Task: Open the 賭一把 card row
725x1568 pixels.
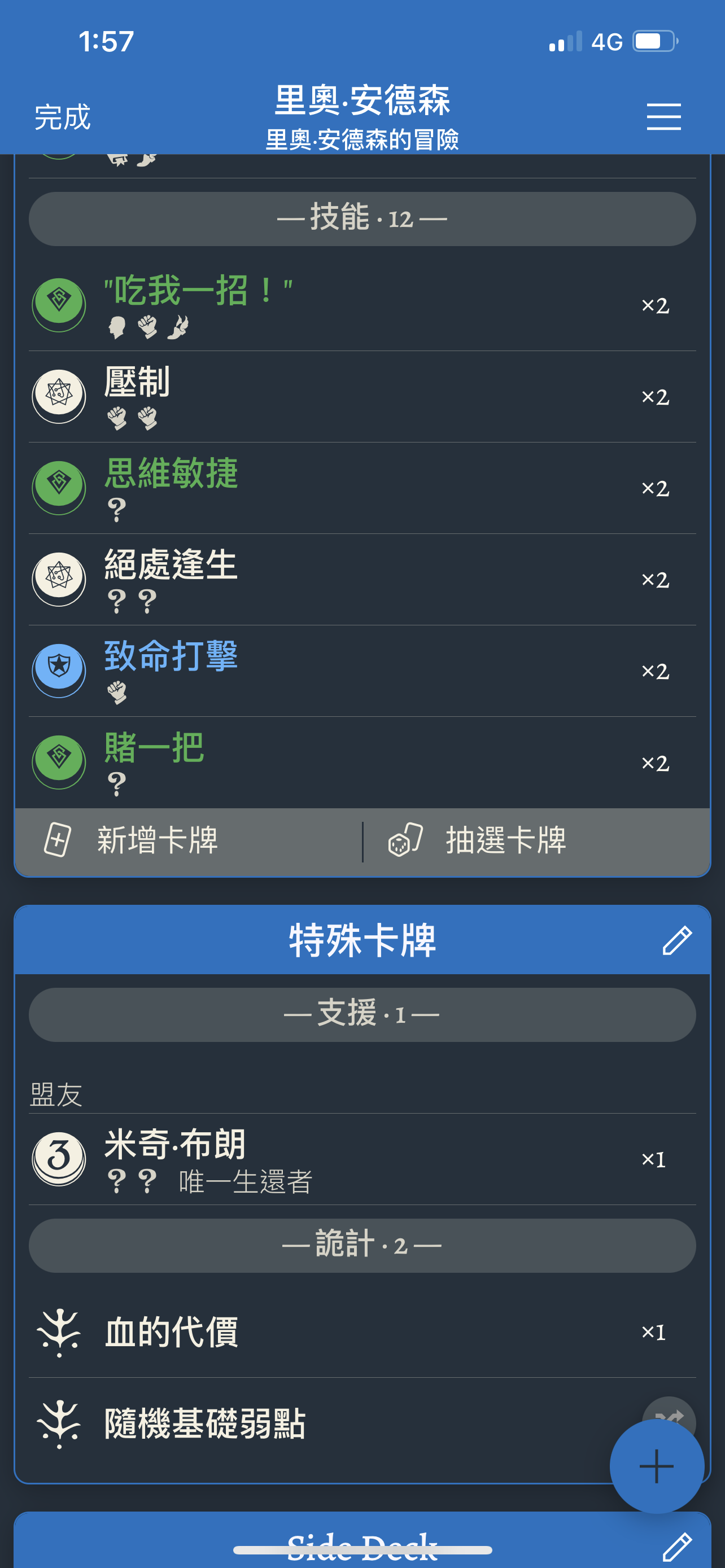Action: click(362, 763)
